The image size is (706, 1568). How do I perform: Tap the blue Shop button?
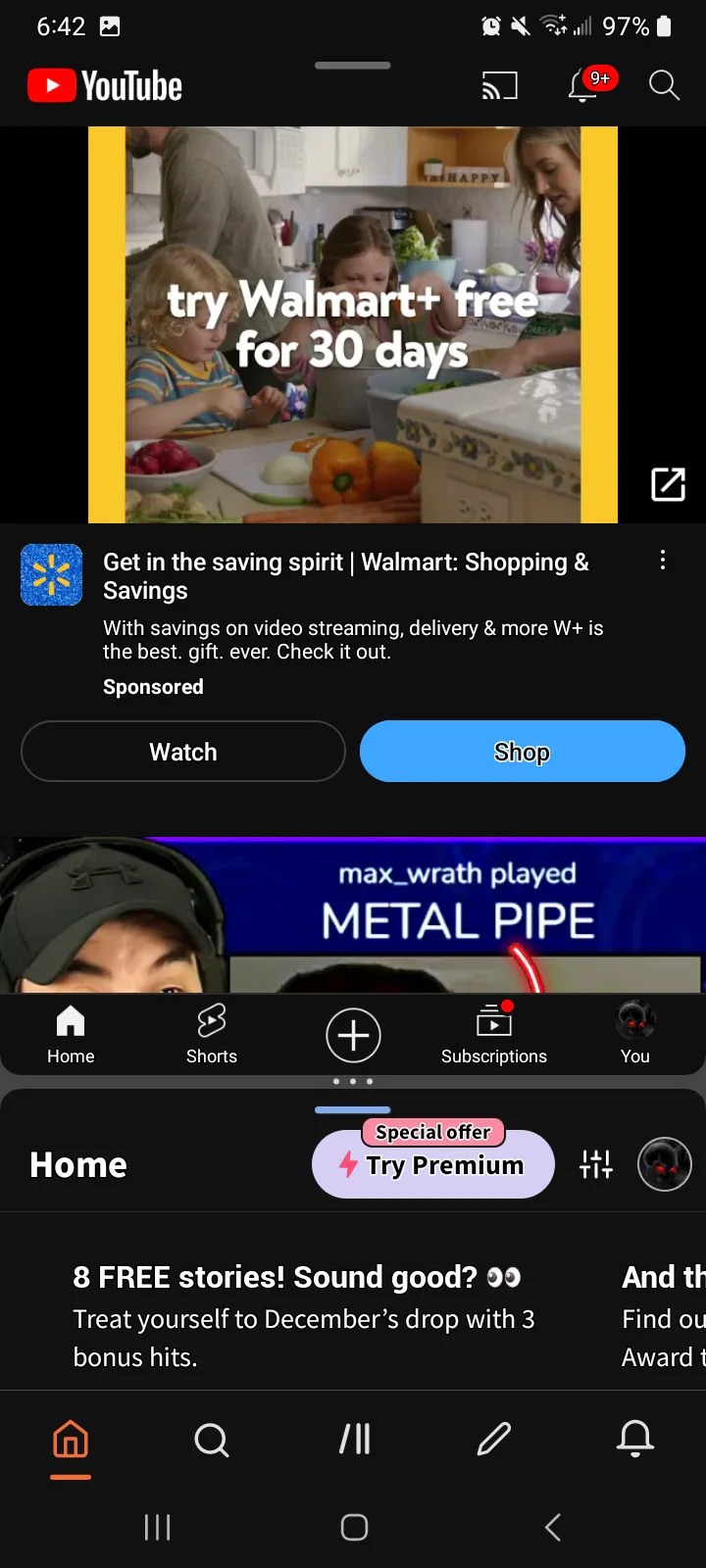pos(522,752)
